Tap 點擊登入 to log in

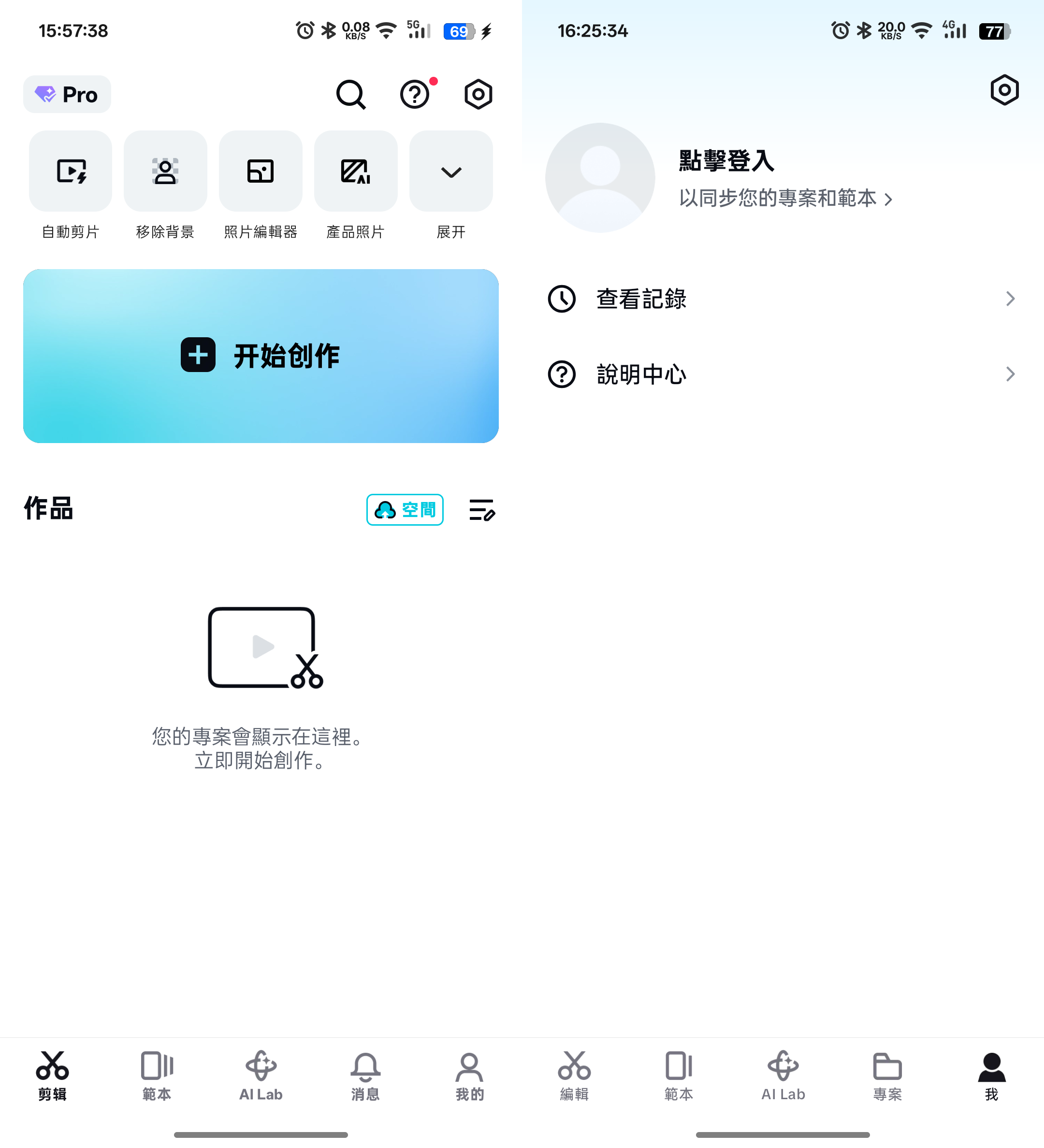pyautogui.click(x=726, y=161)
